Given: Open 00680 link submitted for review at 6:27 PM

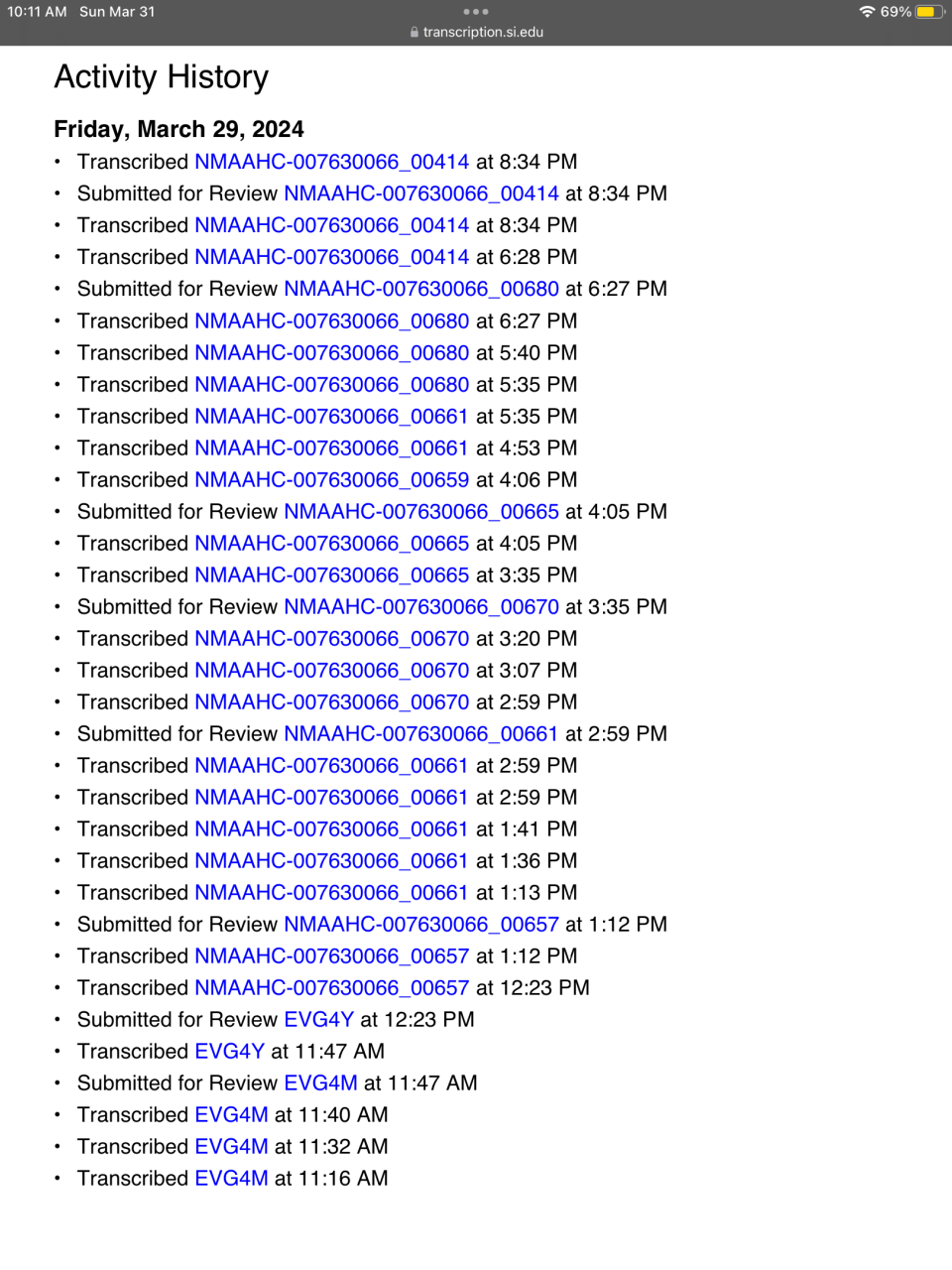Looking at the screenshot, I should (420, 289).
